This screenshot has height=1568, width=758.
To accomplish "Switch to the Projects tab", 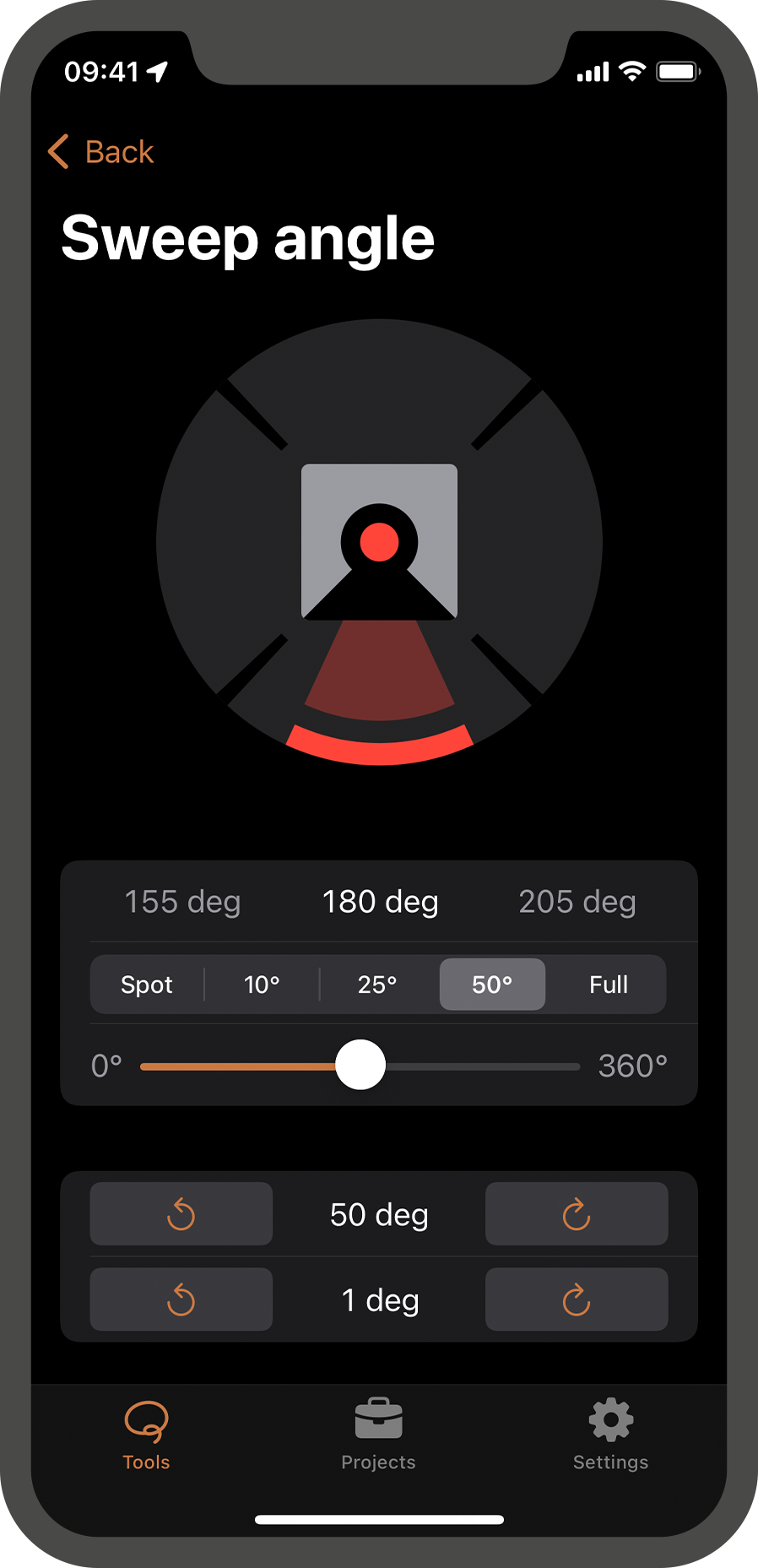I will 378,1435.
